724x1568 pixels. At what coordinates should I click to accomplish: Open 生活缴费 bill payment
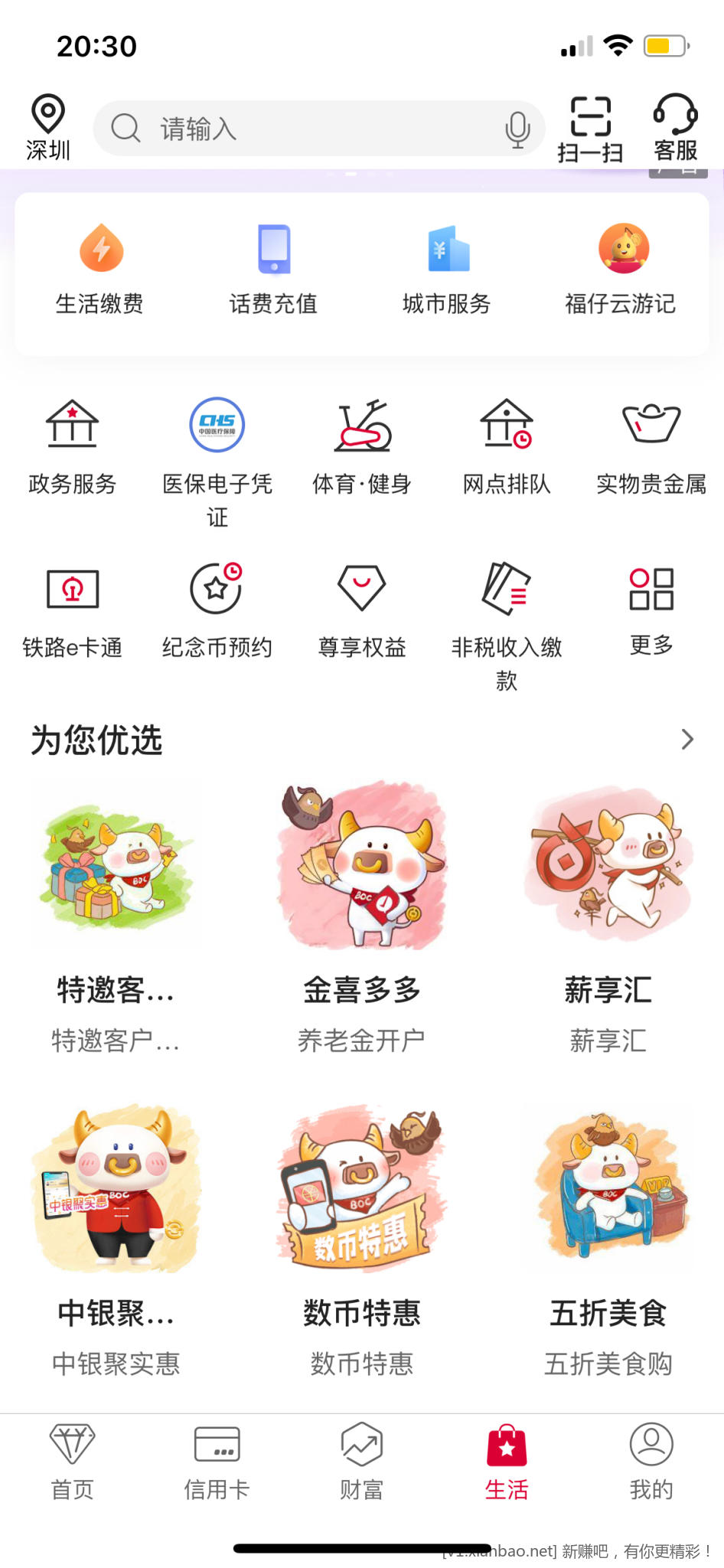pyautogui.click(x=100, y=269)
